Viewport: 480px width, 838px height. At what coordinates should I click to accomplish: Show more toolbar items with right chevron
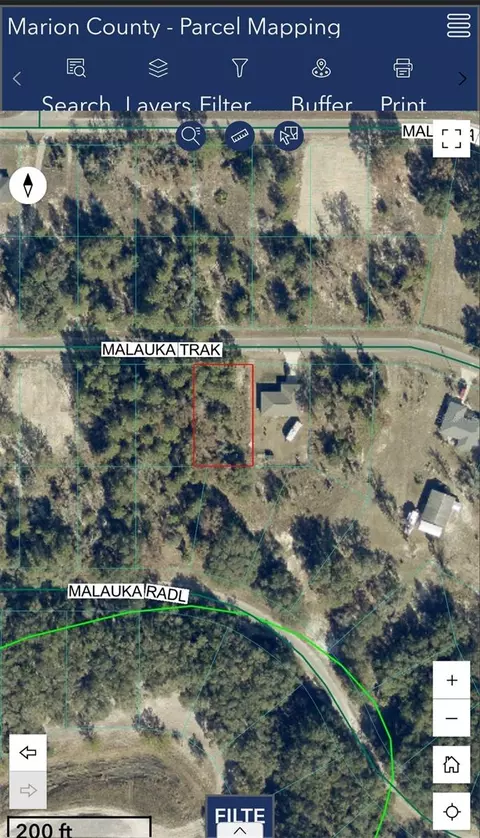point(462,79)
